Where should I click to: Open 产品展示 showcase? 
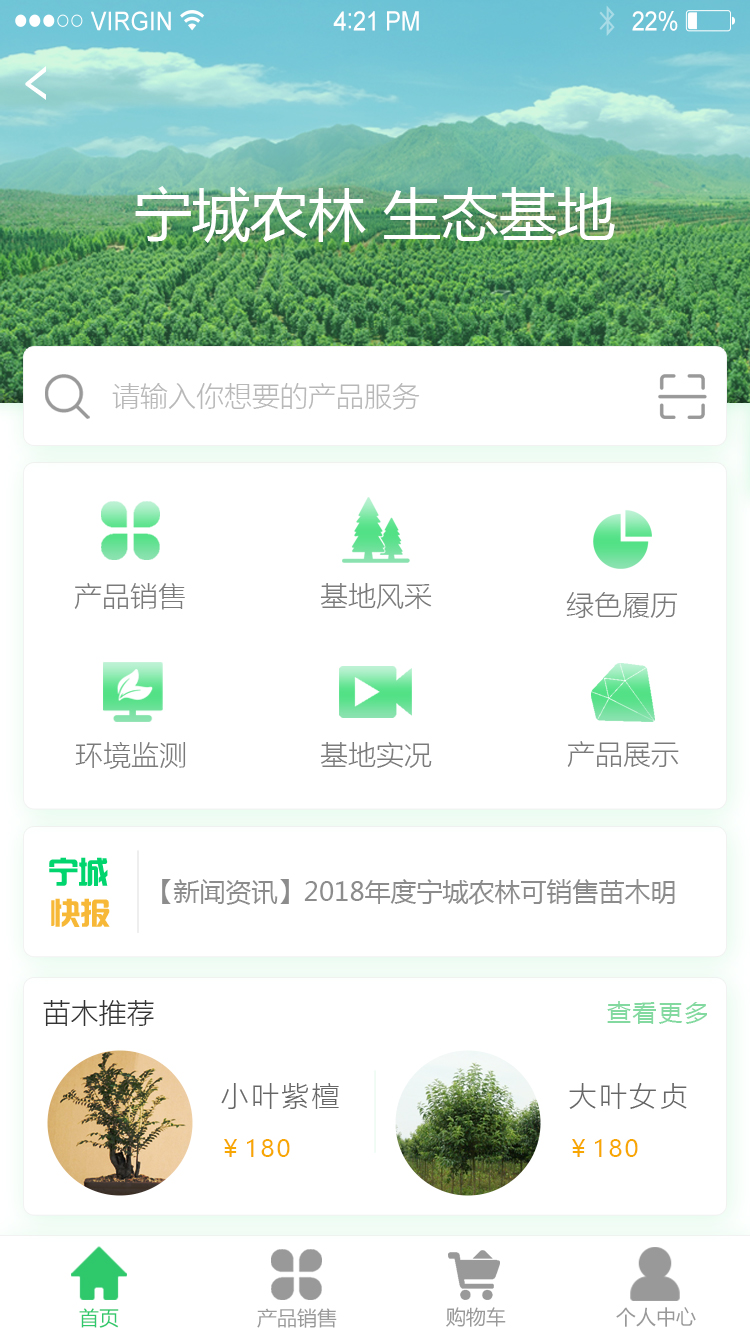(622, 714)
